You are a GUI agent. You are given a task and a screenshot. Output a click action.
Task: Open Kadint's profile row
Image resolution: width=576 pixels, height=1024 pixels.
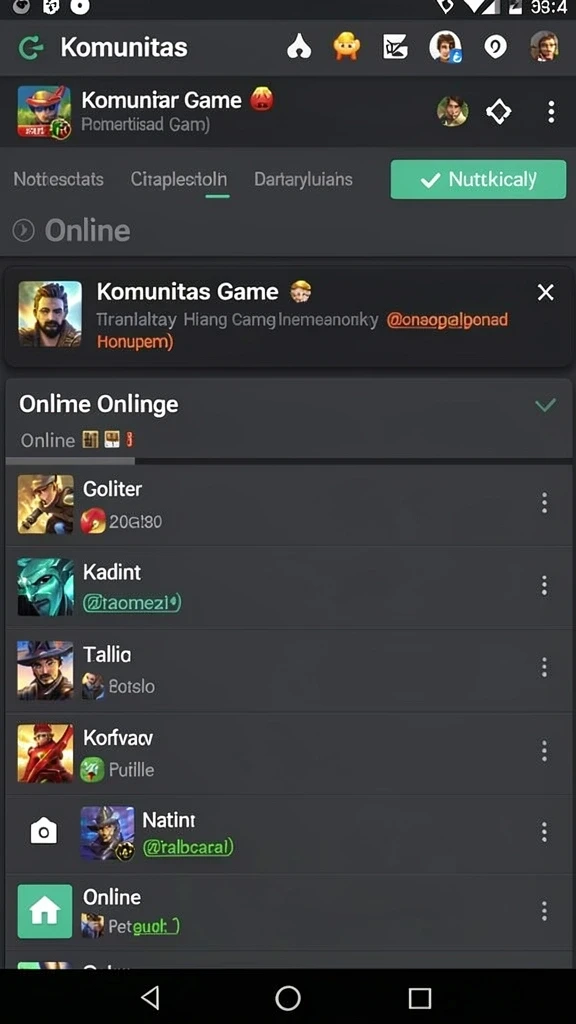pyautogui.click(x=289, y=588)
